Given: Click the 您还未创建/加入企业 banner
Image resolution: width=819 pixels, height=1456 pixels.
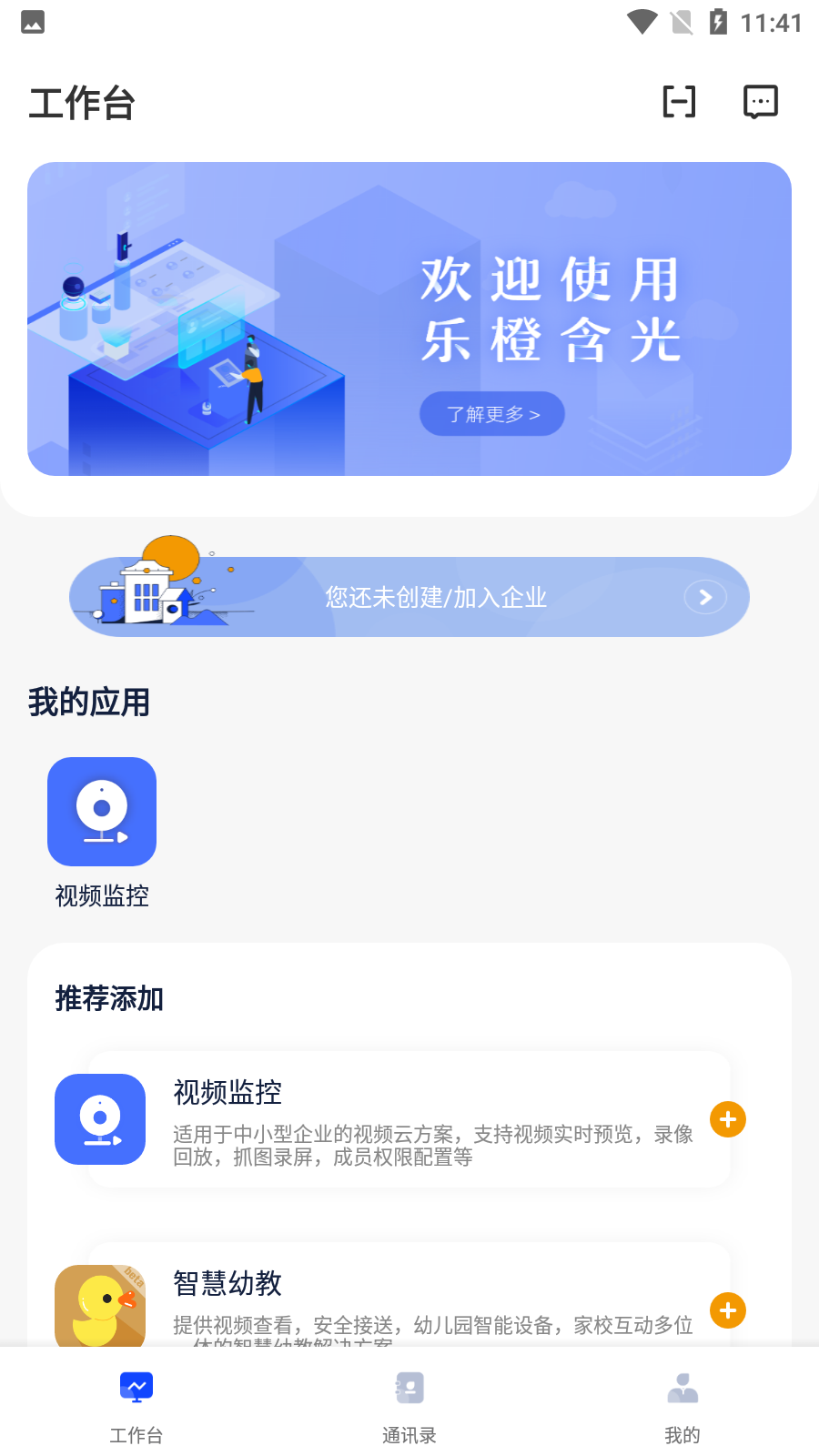Looking at the screenshot, I should (409, 597).
